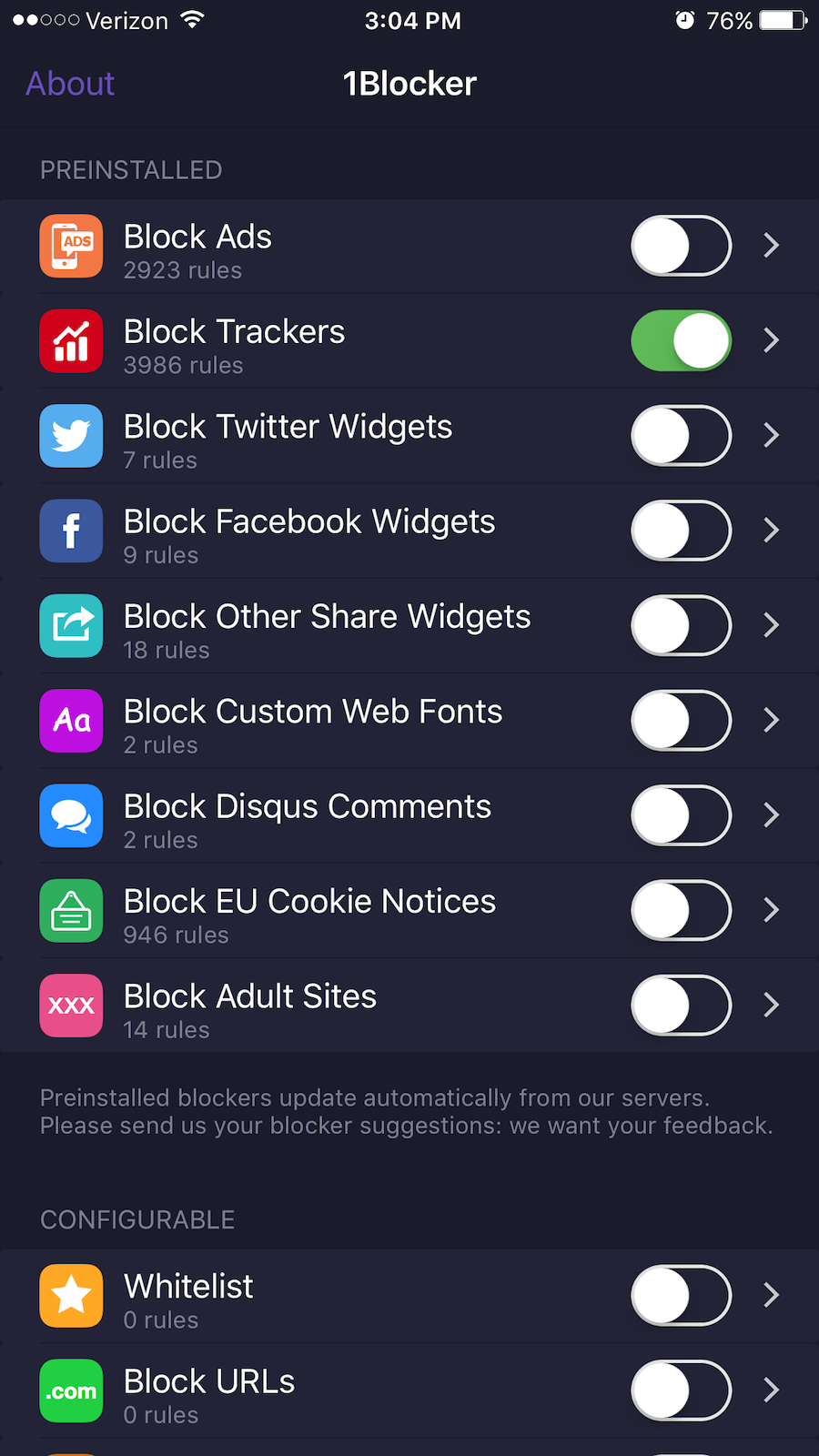
Task: Open Block Custom Web Fonts details
Action: point(771,720)
